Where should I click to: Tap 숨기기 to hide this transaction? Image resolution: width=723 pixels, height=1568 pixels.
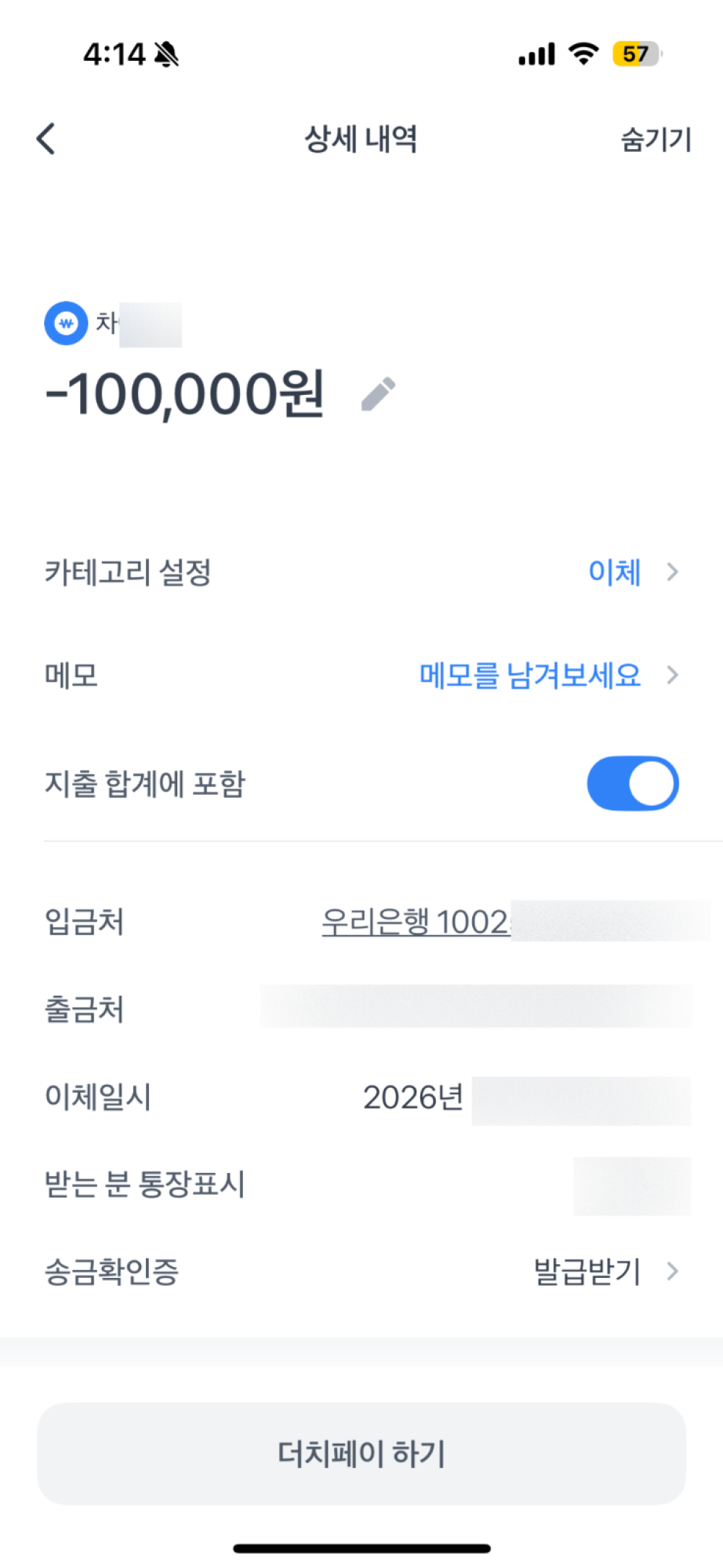click(656, 140)
